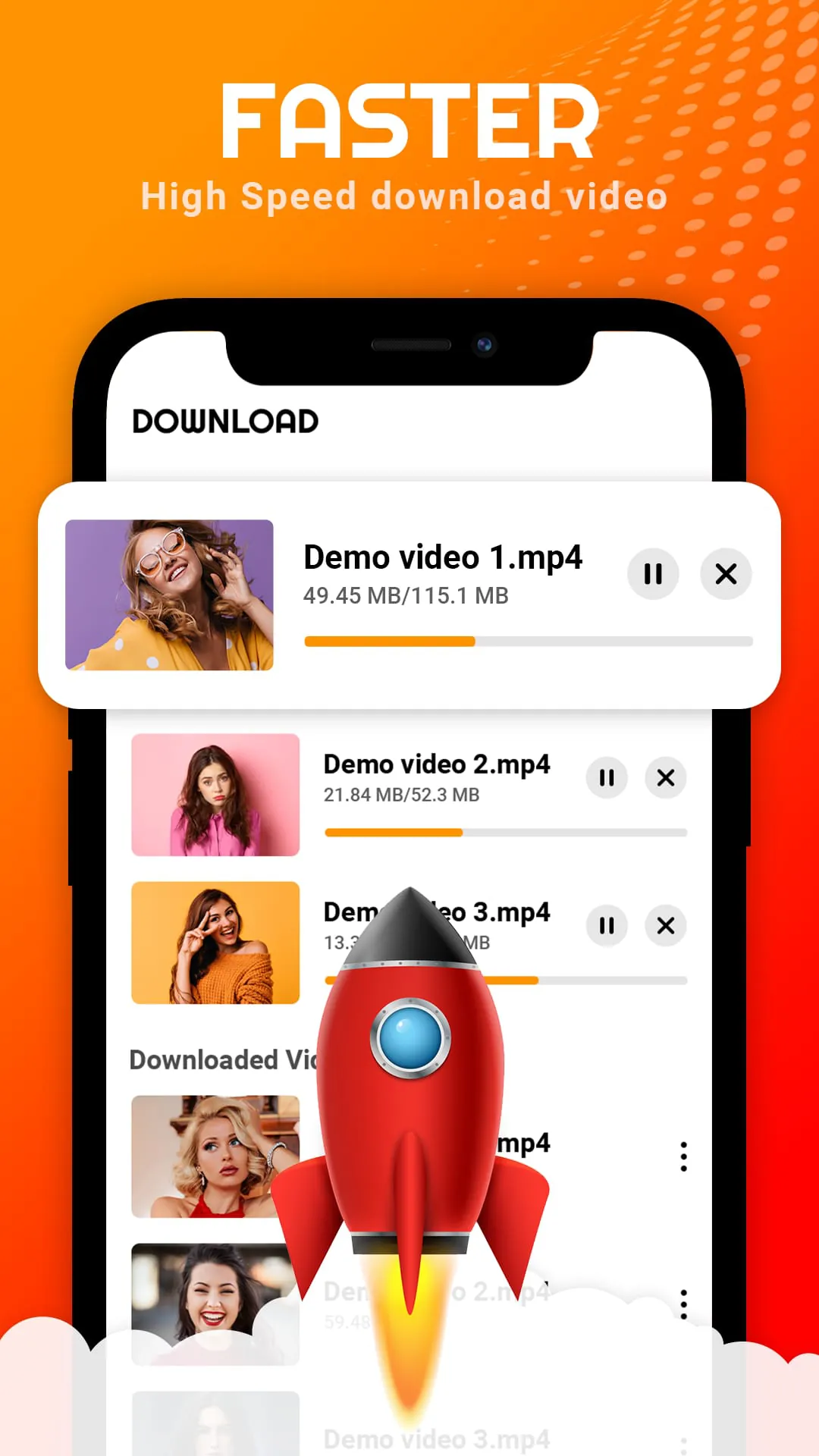
Task: Cancel the Demo video 1.mp4 download
Action: coord(725,574)
